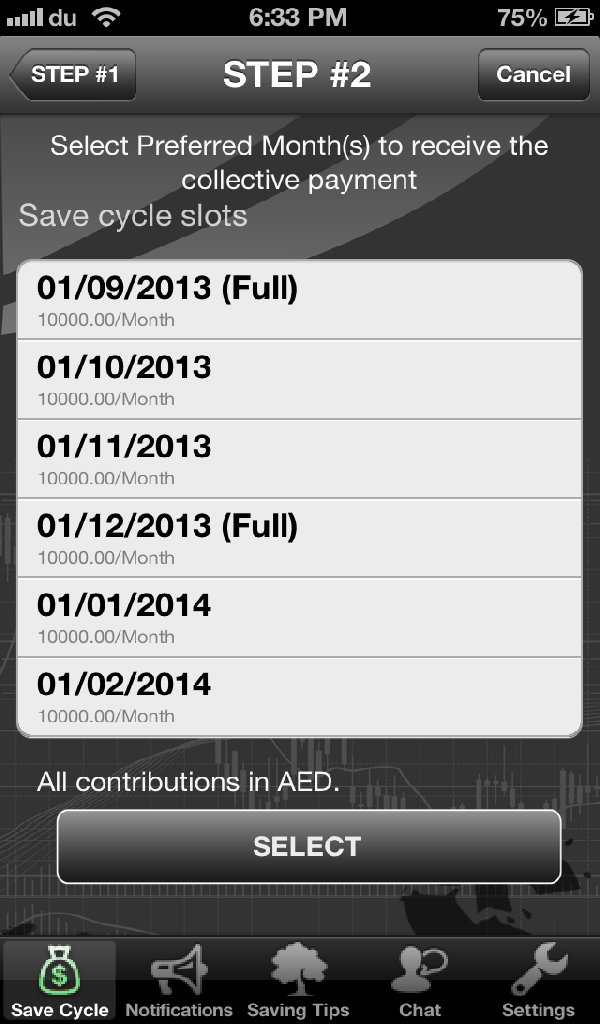
Task: Choose 01/01/2014 as preferred month
Action: 299,616
